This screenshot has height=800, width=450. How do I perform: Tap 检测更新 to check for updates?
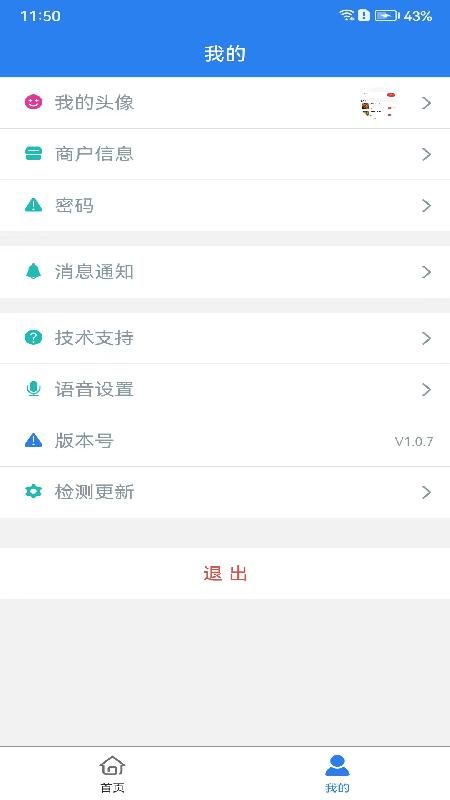[225, 492]
